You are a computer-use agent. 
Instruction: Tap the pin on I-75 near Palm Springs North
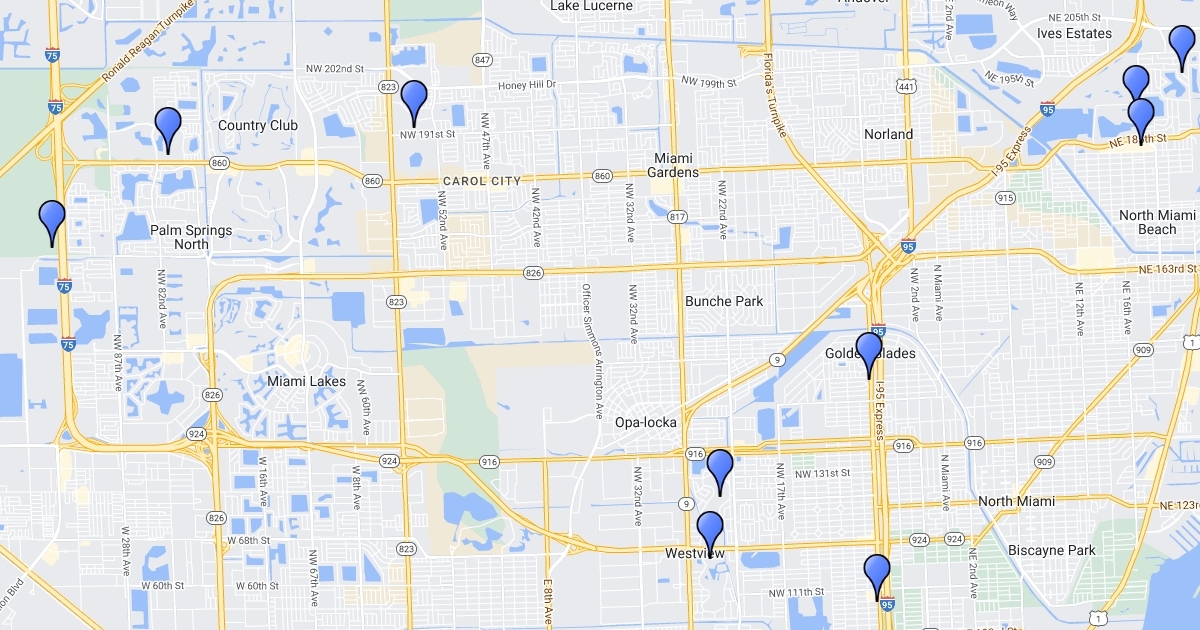(x=52, y=218)
